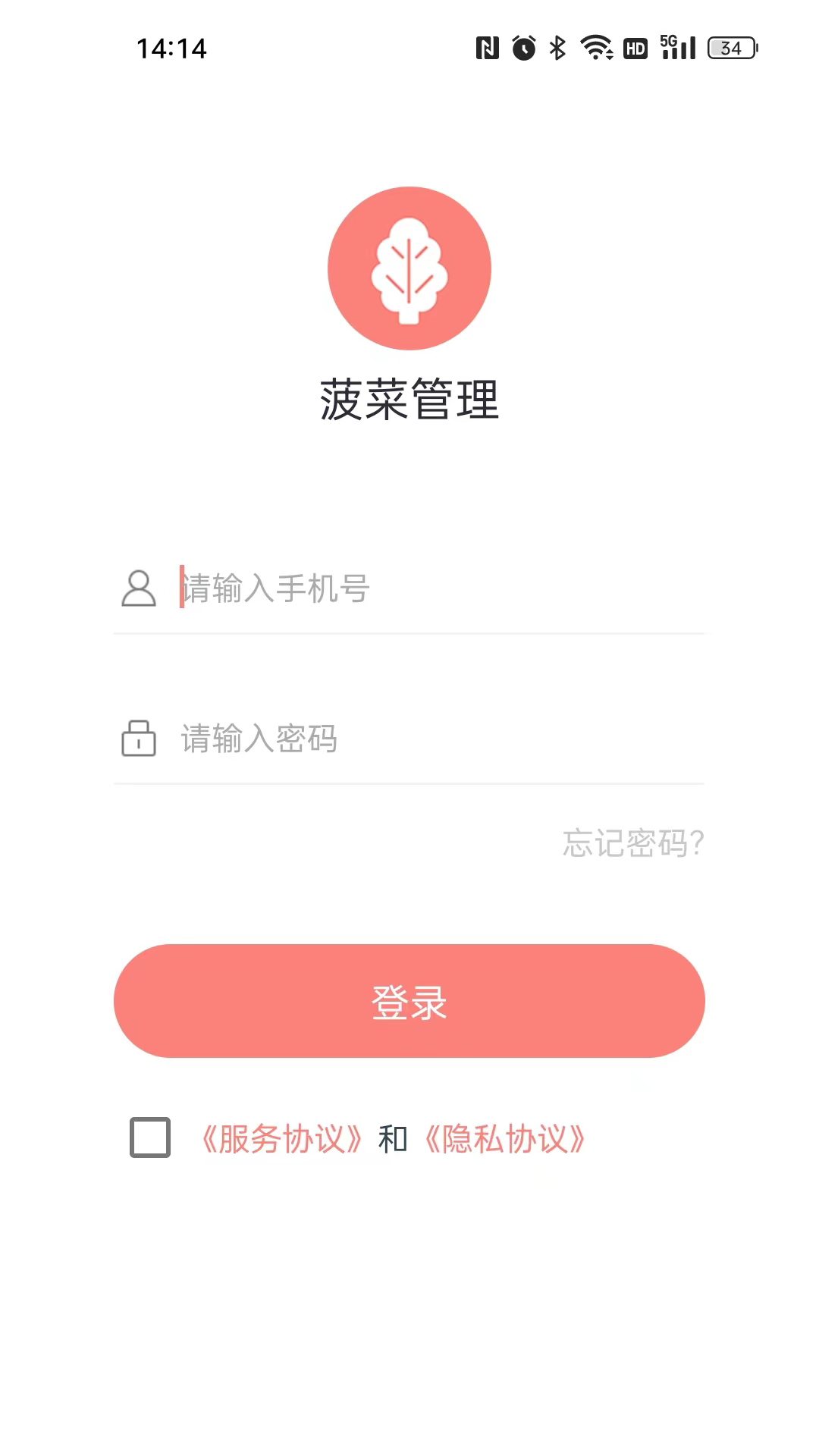
Task: Open the 《隐私协议》 privacy agreement
Action: [x=505, y=1137]
